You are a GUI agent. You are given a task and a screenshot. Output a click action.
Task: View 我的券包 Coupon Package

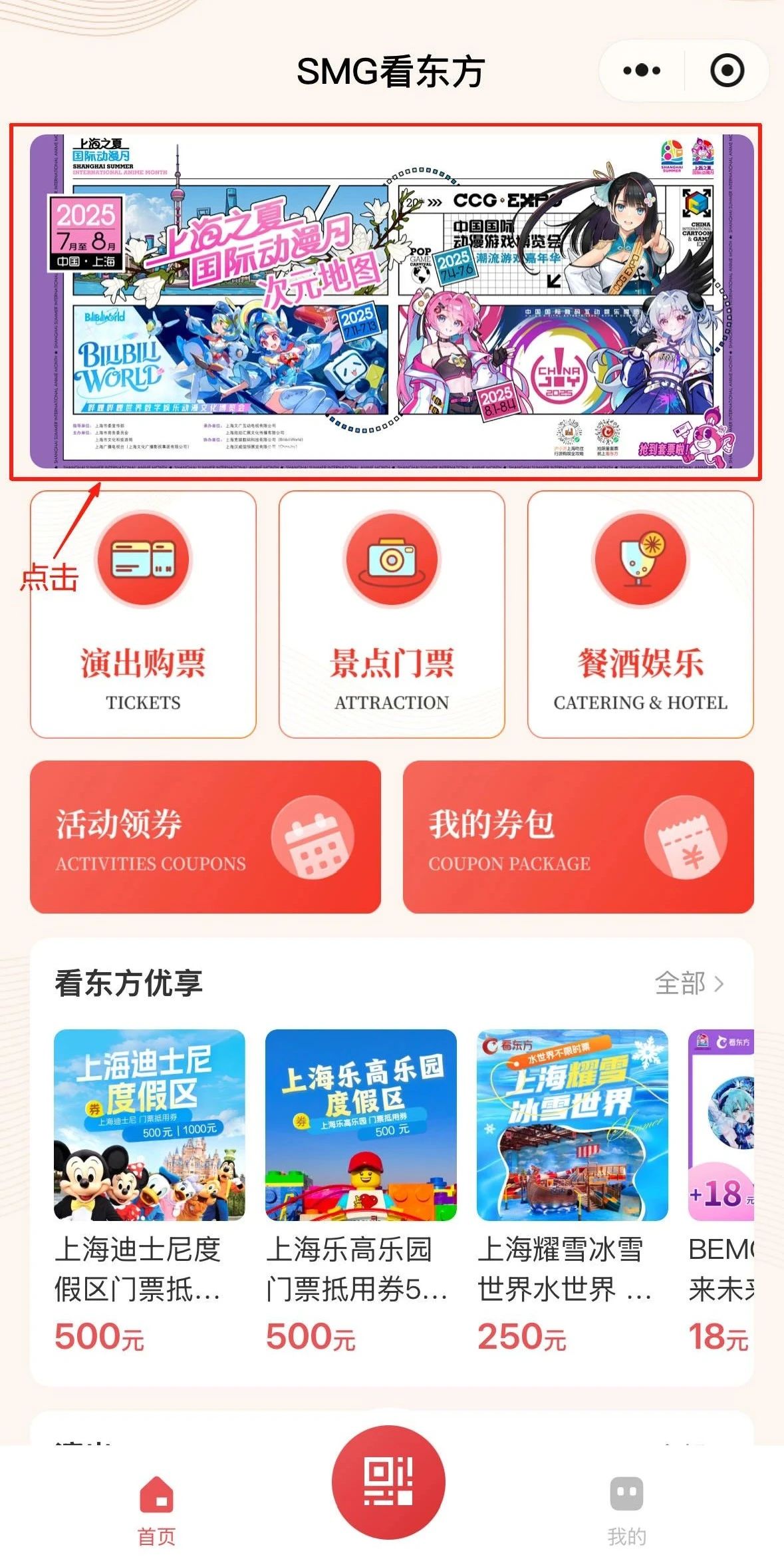coord(578,836)
